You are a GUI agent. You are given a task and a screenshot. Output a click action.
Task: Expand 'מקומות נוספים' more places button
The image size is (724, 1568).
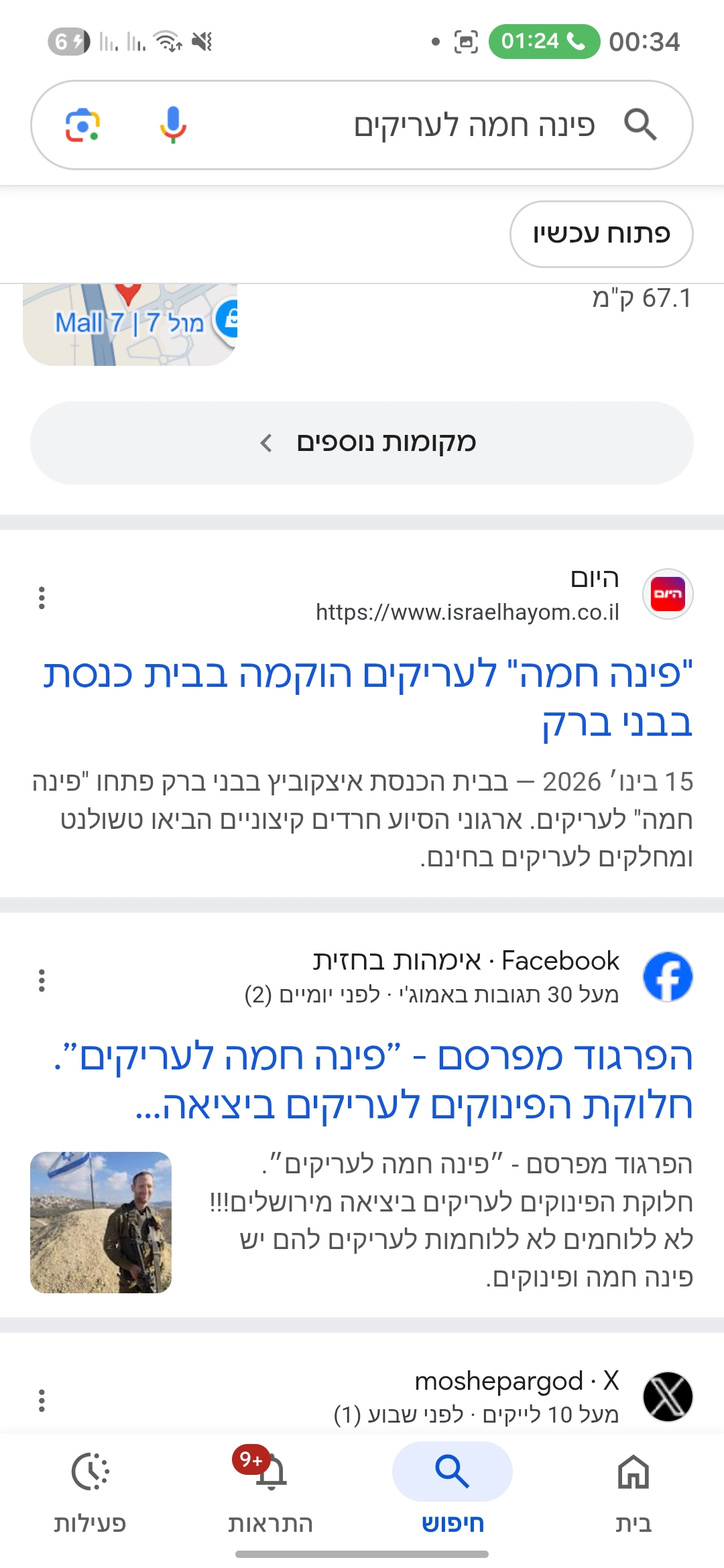point(362,443)
